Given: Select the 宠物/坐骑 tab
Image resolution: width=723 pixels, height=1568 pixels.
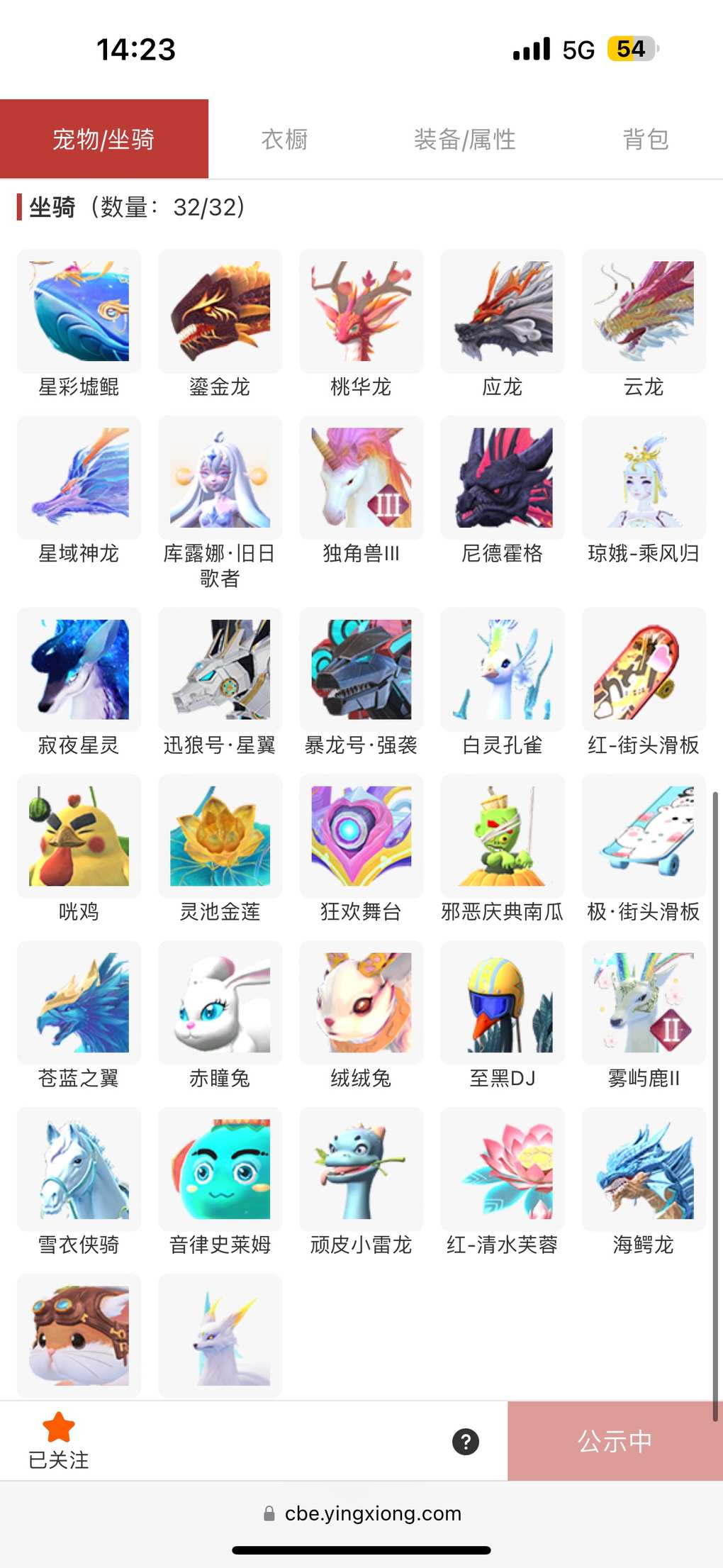Looking at the screenshot, I should point(103,139).
